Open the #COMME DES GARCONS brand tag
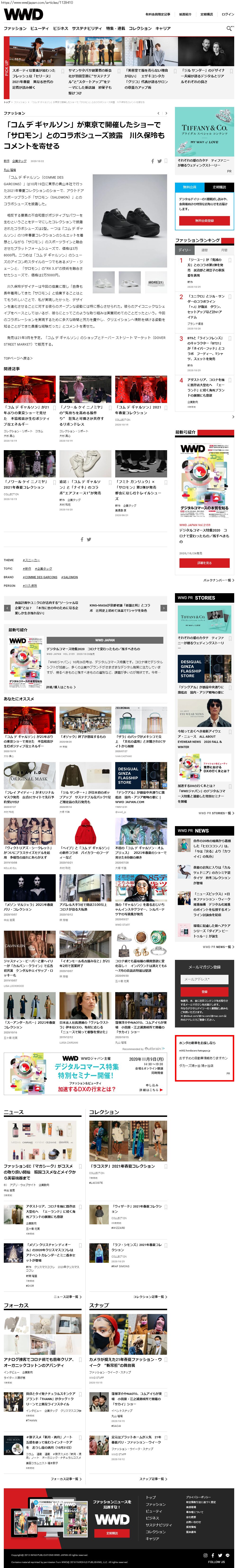The width and height of the screenshot is (238, 1568). 40,576
